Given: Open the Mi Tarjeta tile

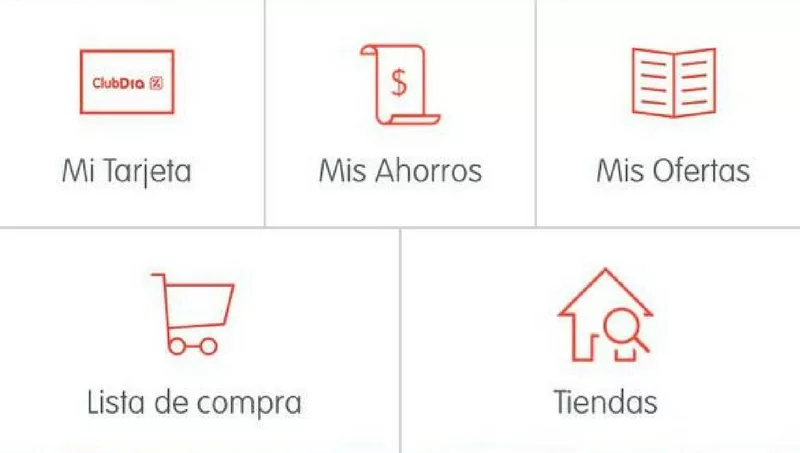Looking at the screenshot, I should [127, 112].
